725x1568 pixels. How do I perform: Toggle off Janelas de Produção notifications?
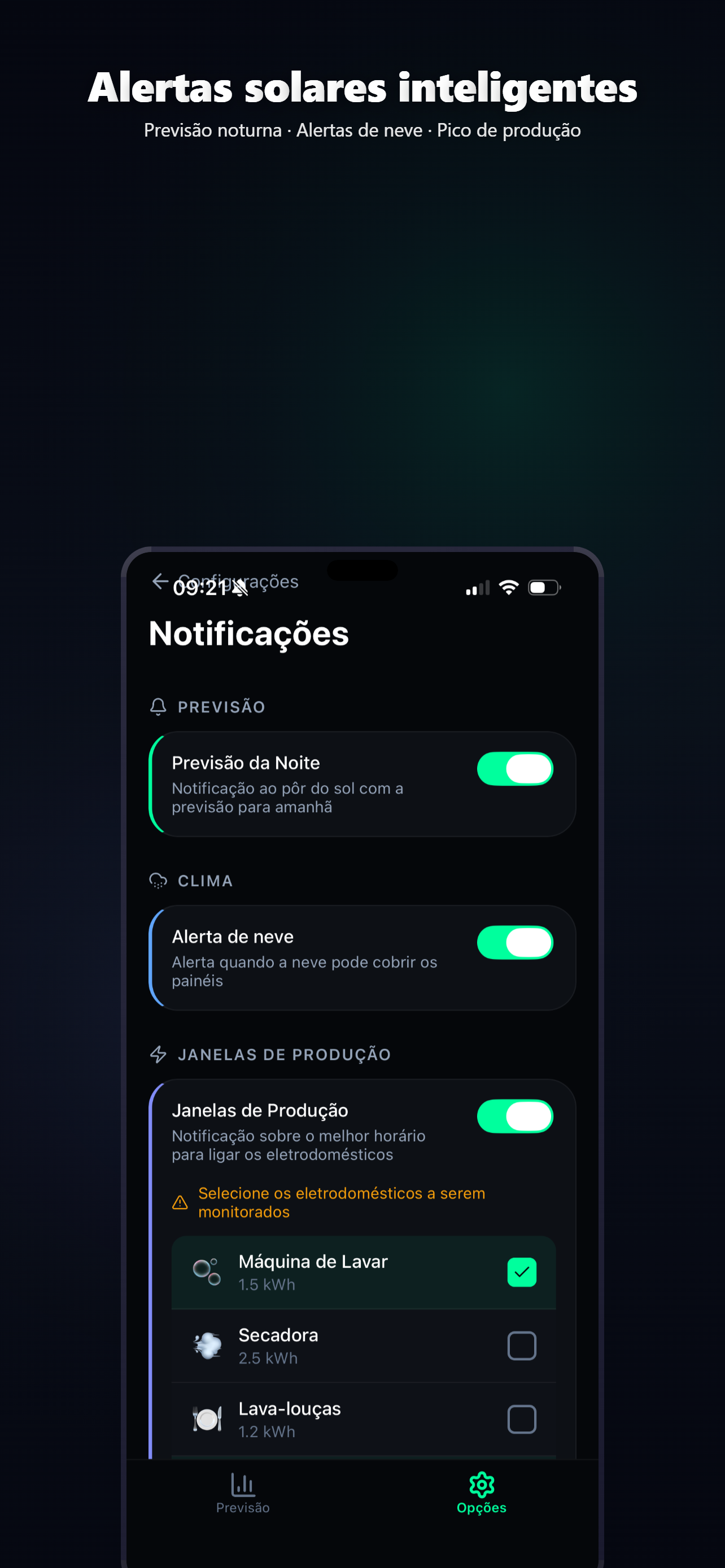[515, 1117]
